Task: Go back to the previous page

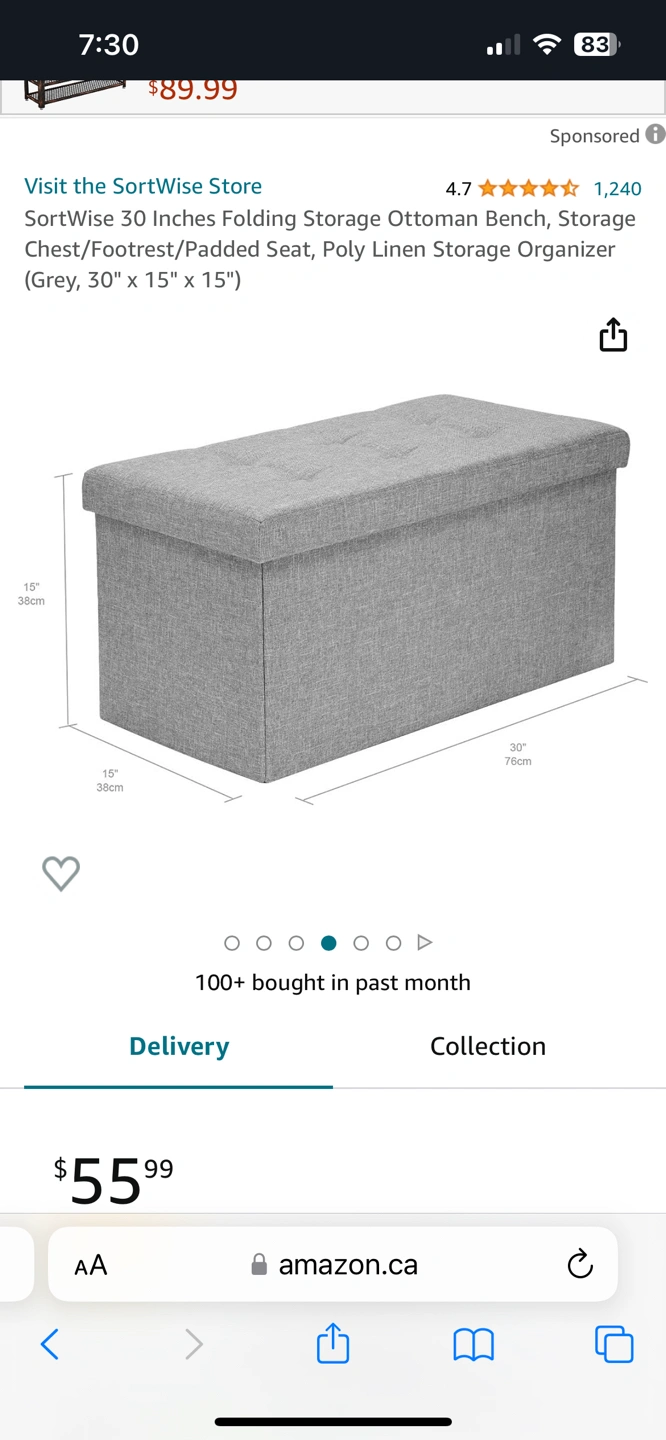Action: click(x=49, y=1344)
